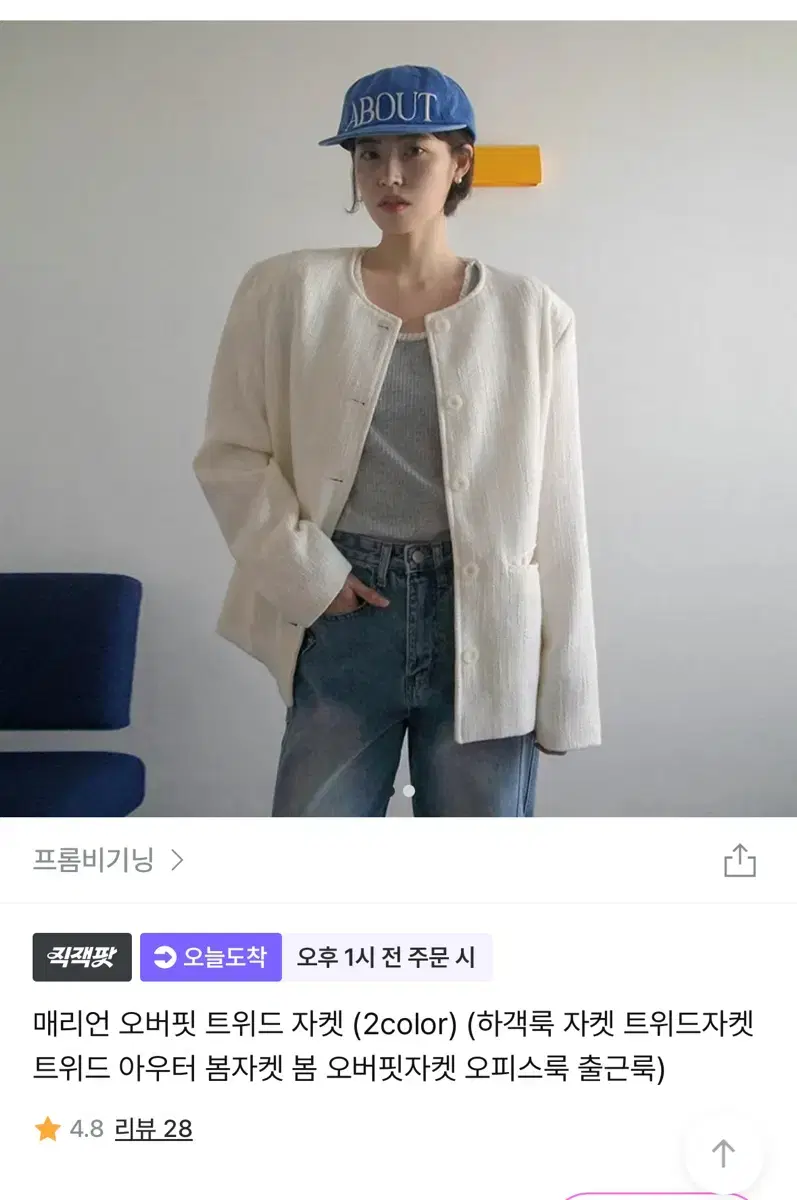Click the 오후 1시 전 주문 시 text

385,957
